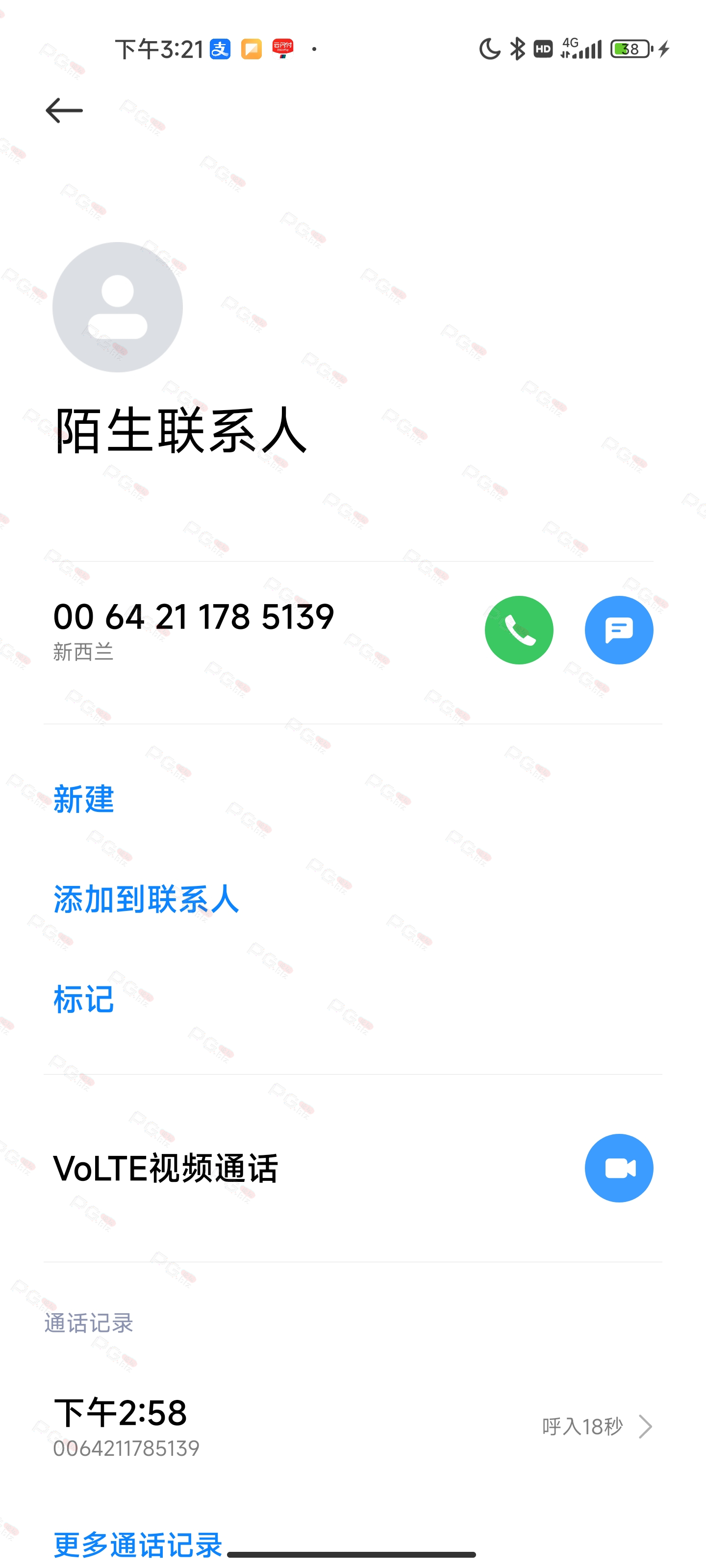This screenshot has height=1568, width=706.
Task: Call 00 64 21 178 5139
Action: tap(518, 630)
